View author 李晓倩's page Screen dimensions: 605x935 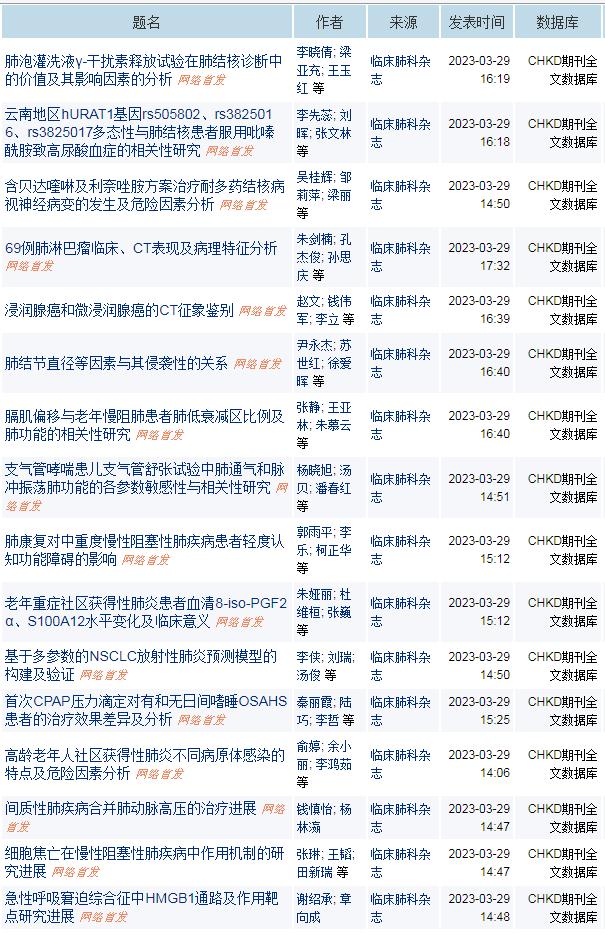pos(315,51)
